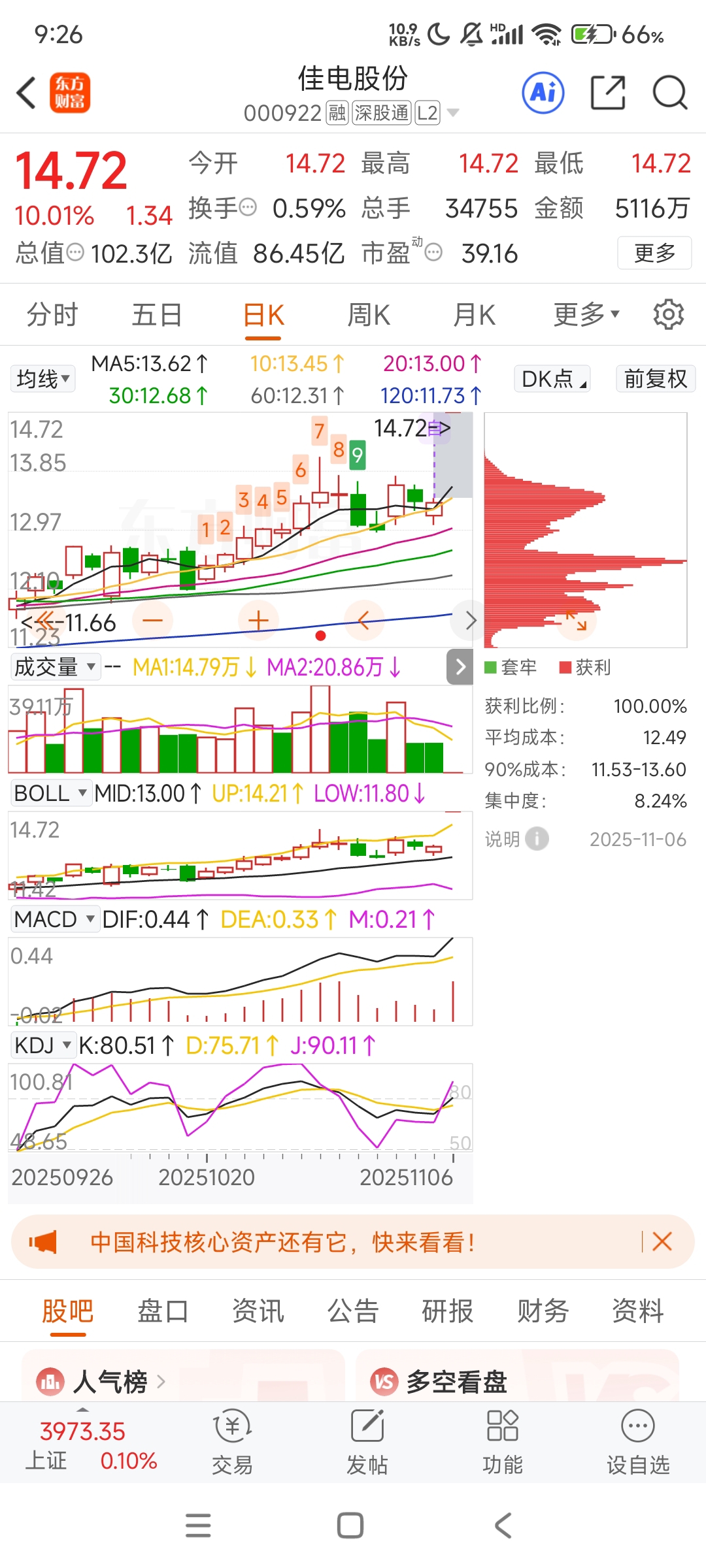The image size is (706, 1568).
Task: Select the 周K chart tab
Action: point(369,315)
